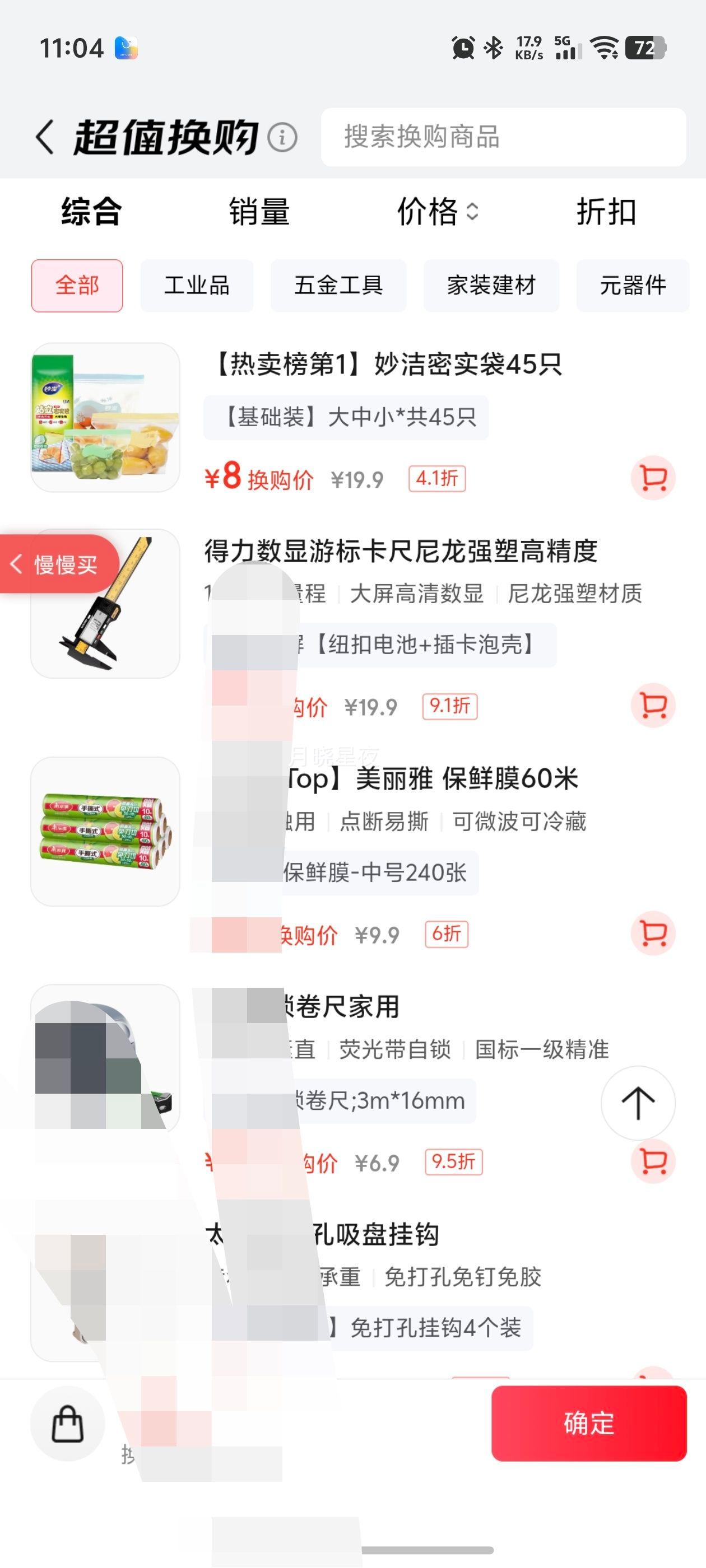The width and height of the screenshot is (706, 1568).
Task: Select the 工业品 category filter
Action: point(197,286)
